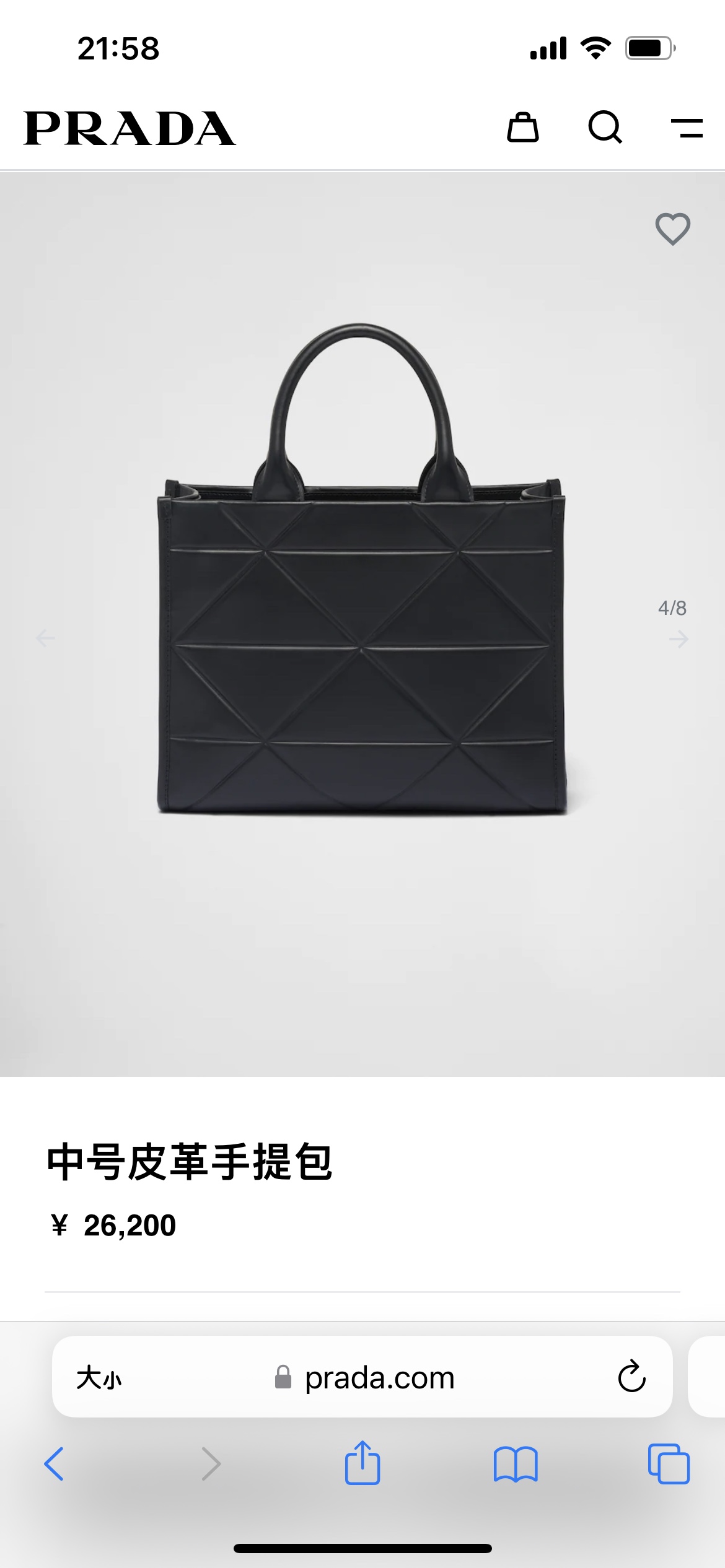Image resolution: width=725 pixels, height=1568 pixels.
Task: Go back to the previous page
Action: pos(54,1464)
